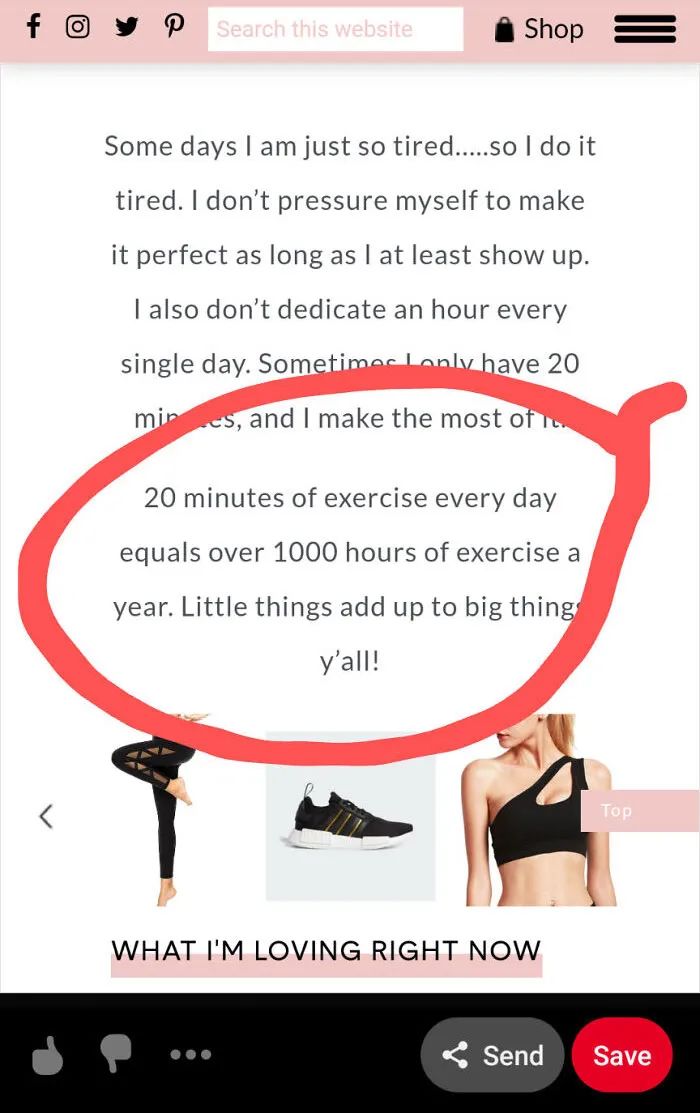Save this pin
Viewport: 700px width, 1113px height.
coord(621,1055)
